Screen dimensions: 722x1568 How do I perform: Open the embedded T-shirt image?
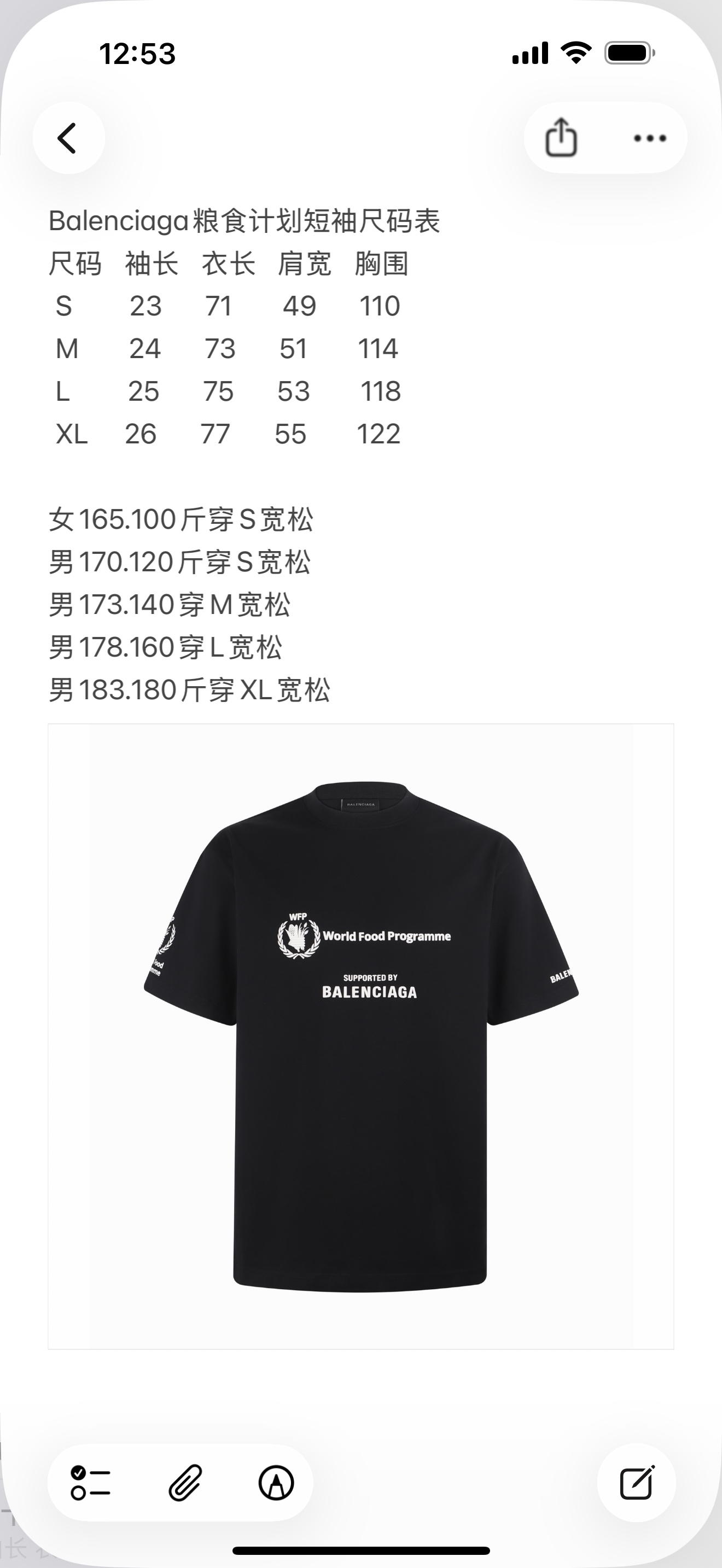point(360,1036)
